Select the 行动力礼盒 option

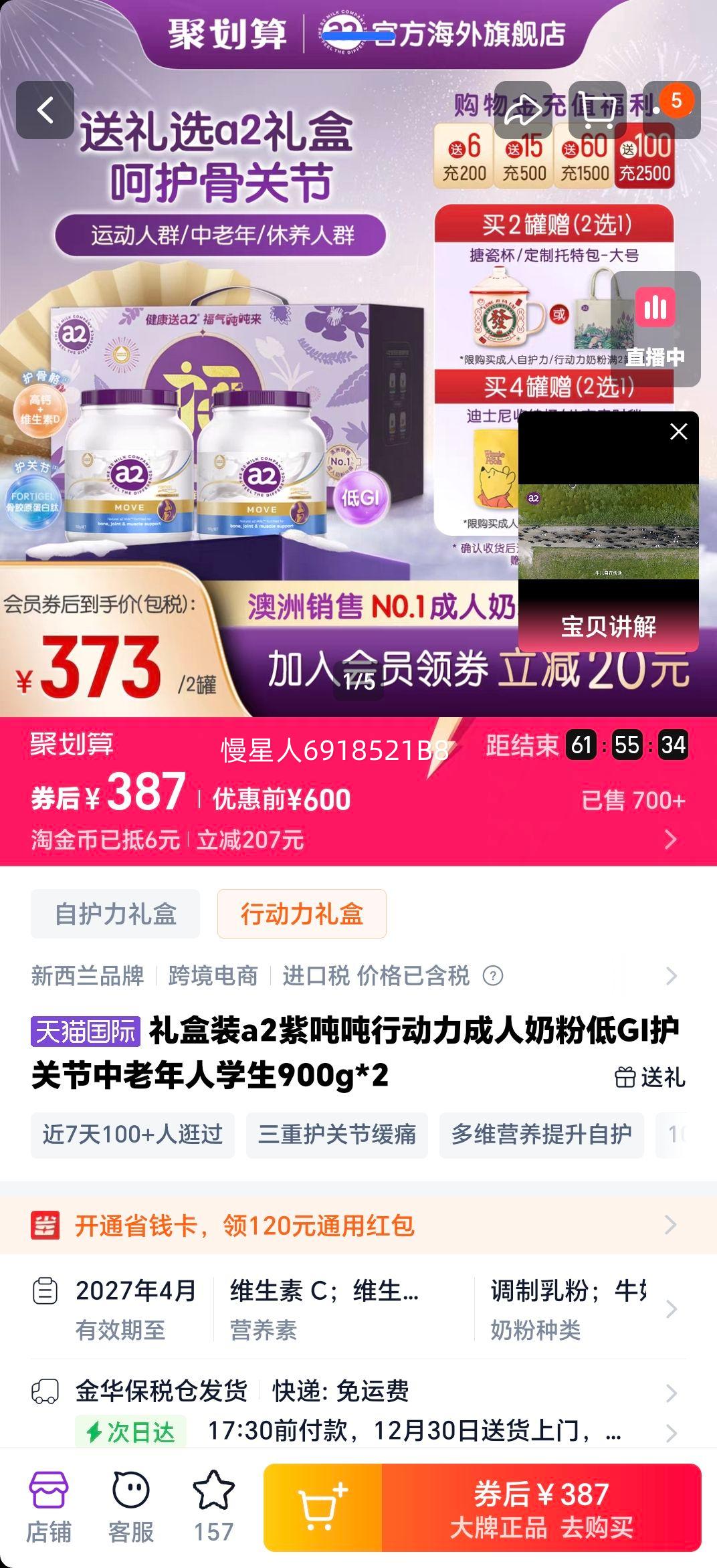[x=301, y=914]
